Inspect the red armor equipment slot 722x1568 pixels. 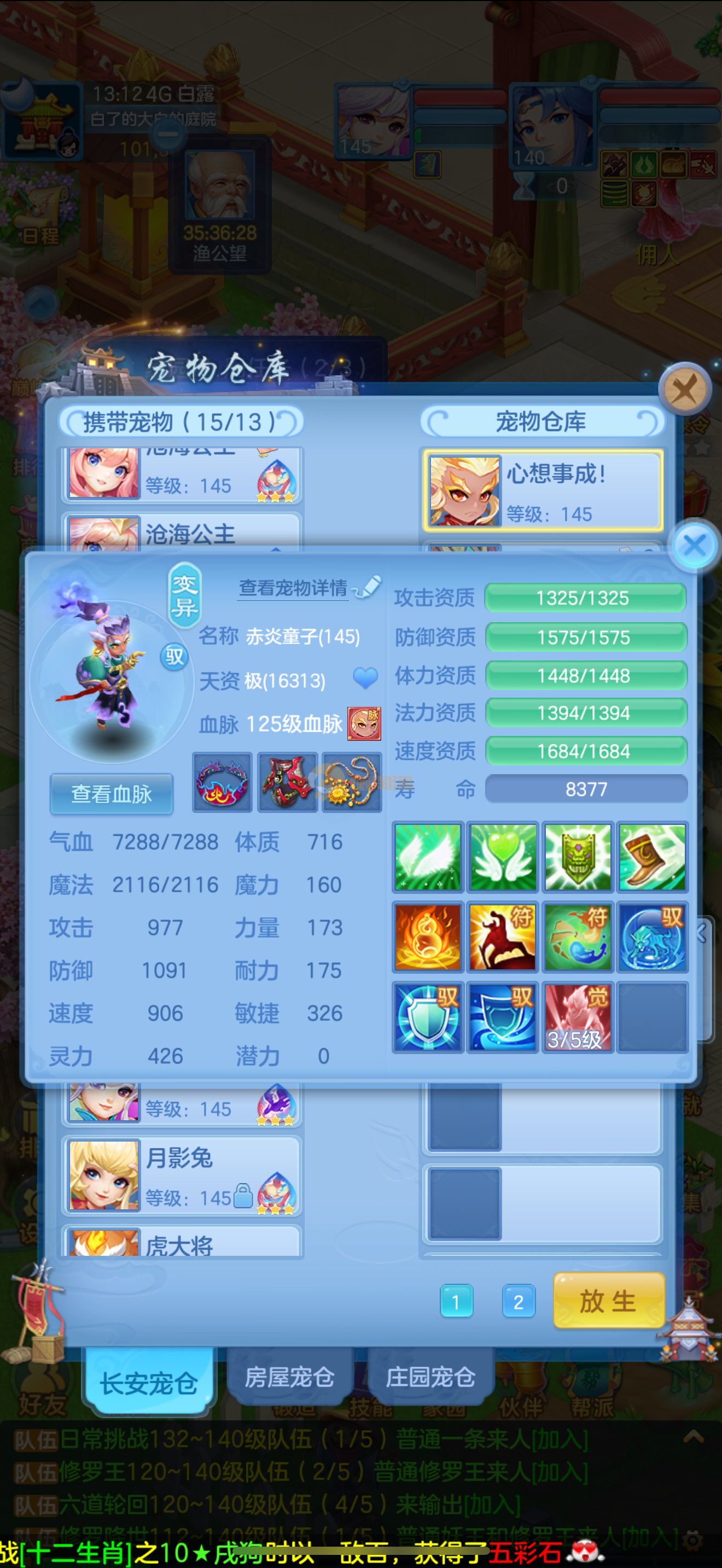pyautogui.click(x=287, y=782)
